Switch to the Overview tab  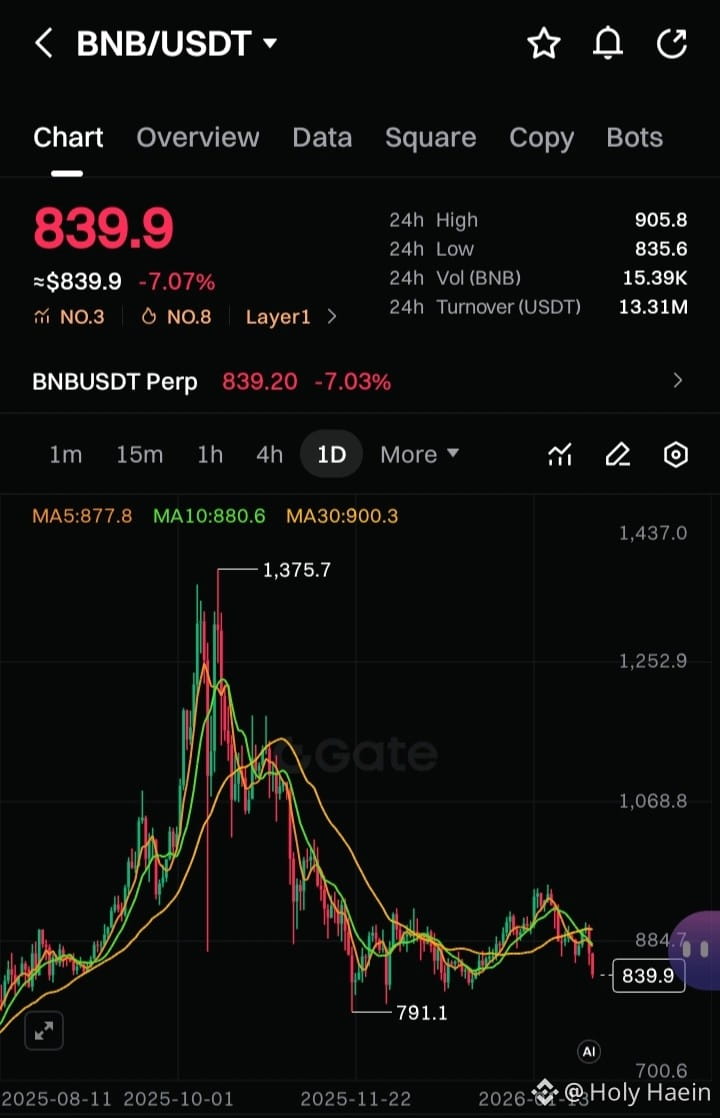[x=197, y=138]
